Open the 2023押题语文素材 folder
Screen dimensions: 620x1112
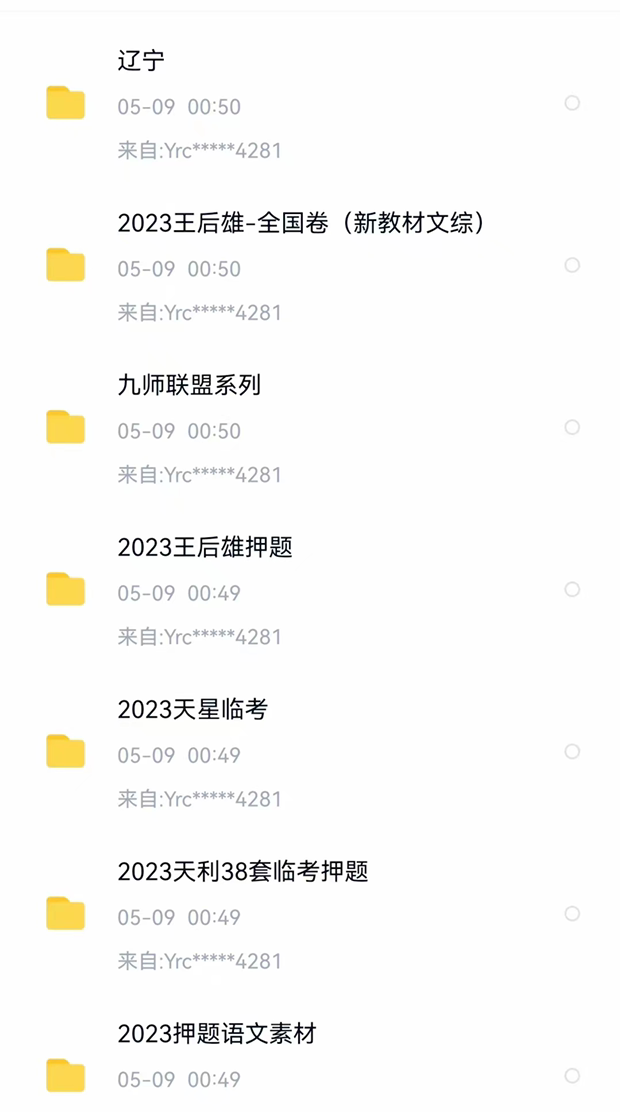click(x=216, y=1033)
